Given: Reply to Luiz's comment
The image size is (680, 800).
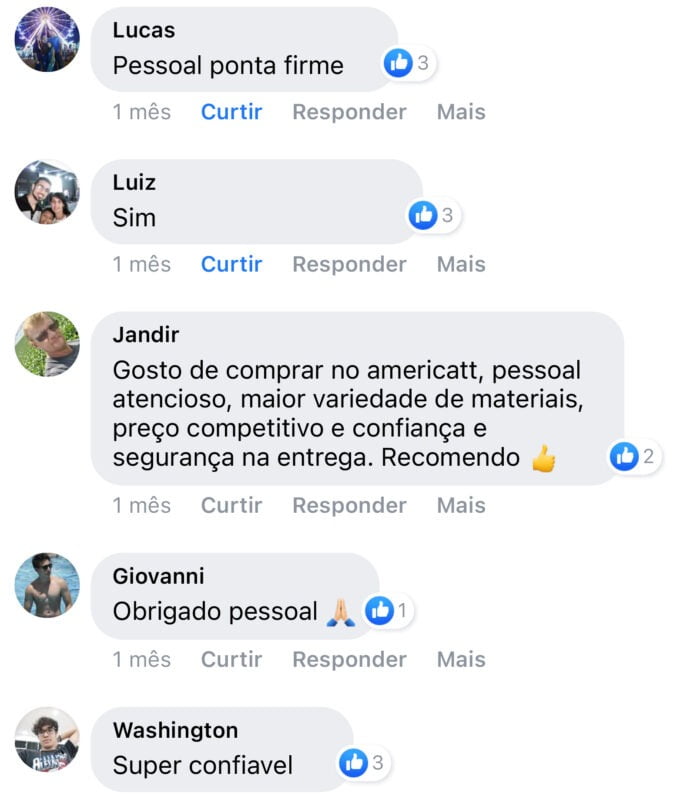Looking at the screenshot, I should pos(349,264).
